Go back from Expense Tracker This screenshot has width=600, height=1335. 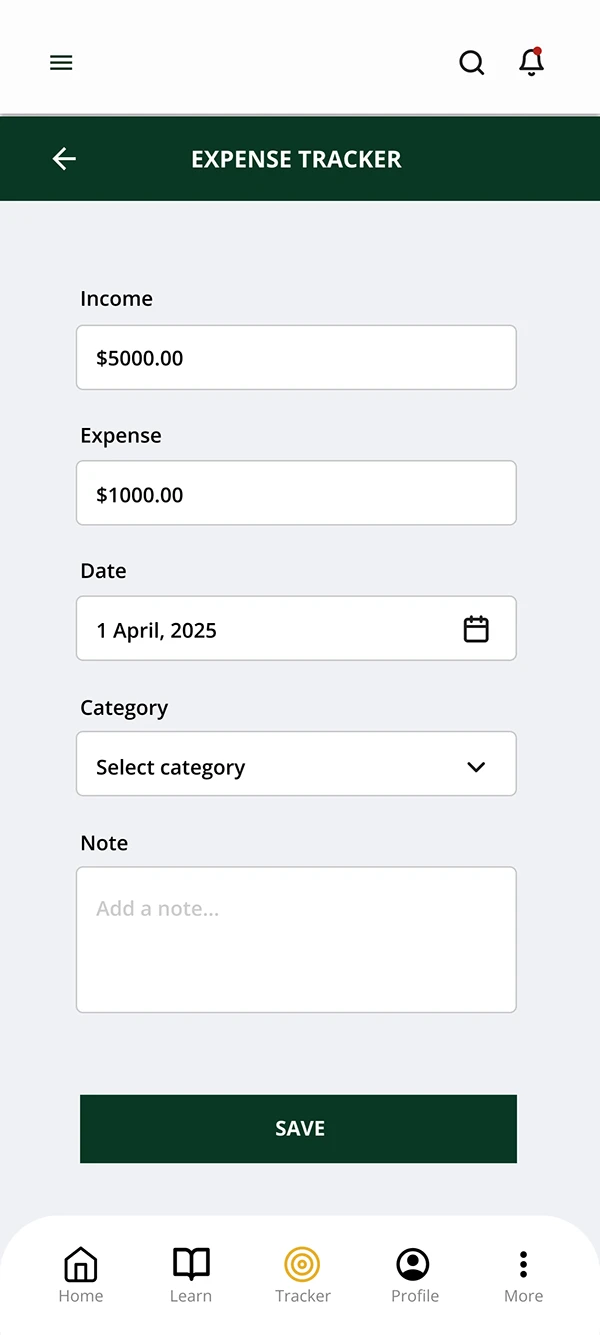pyautogui.click(x=64, y=159)
